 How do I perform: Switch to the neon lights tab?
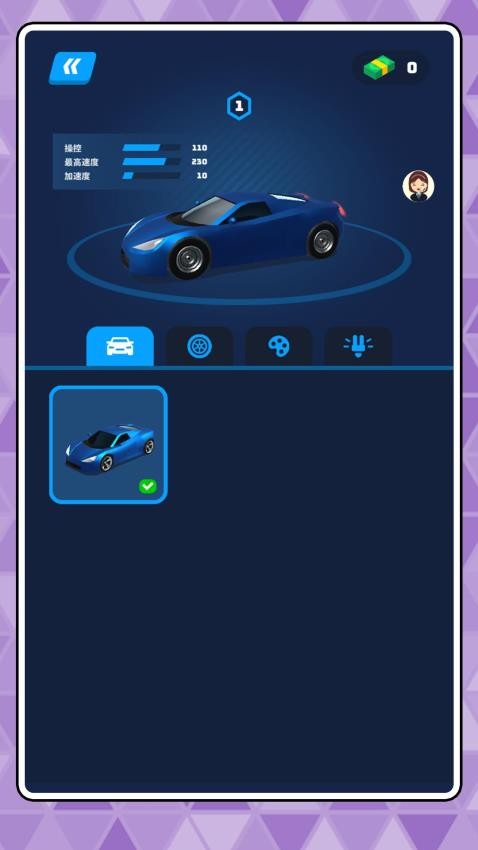[358, 346]
